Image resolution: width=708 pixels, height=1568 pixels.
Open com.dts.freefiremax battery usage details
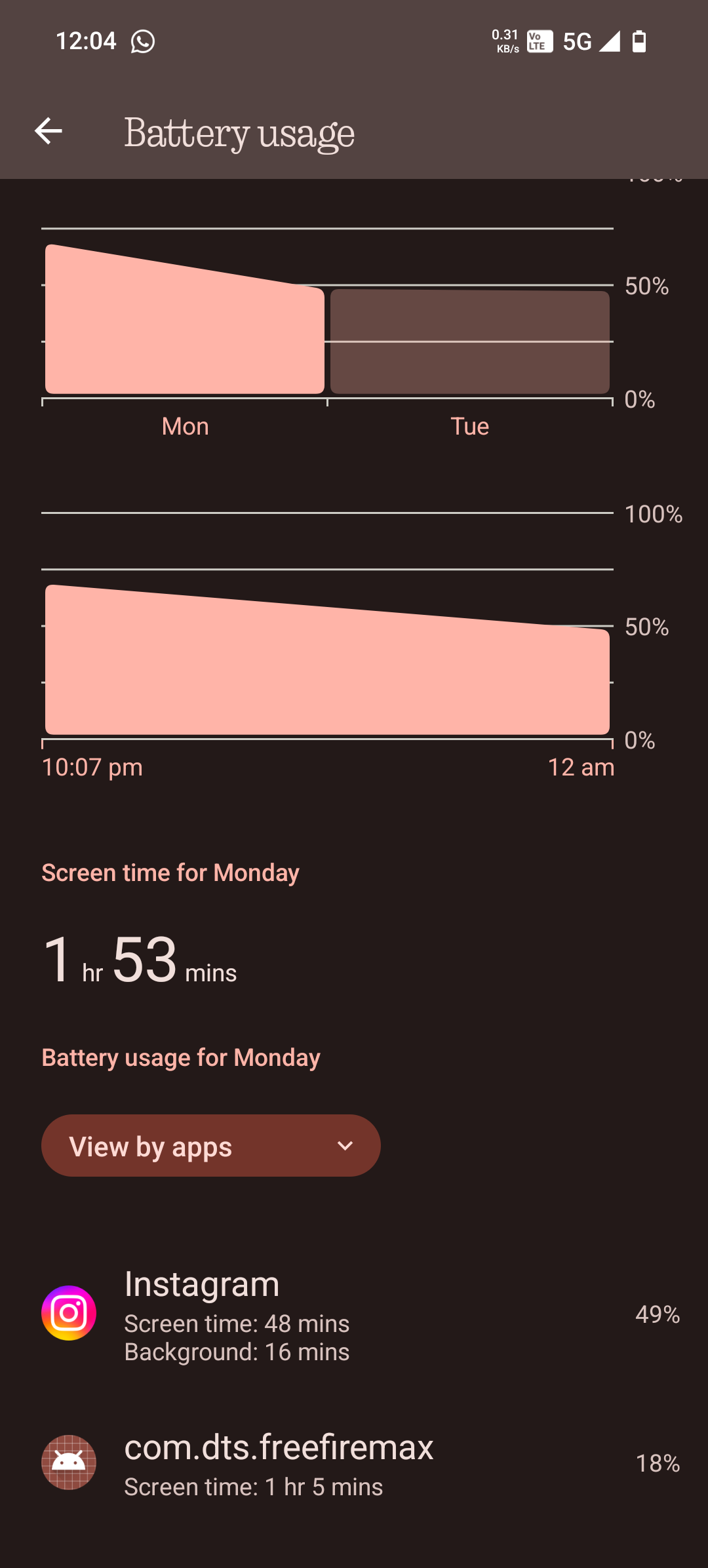pos(354,1463)
